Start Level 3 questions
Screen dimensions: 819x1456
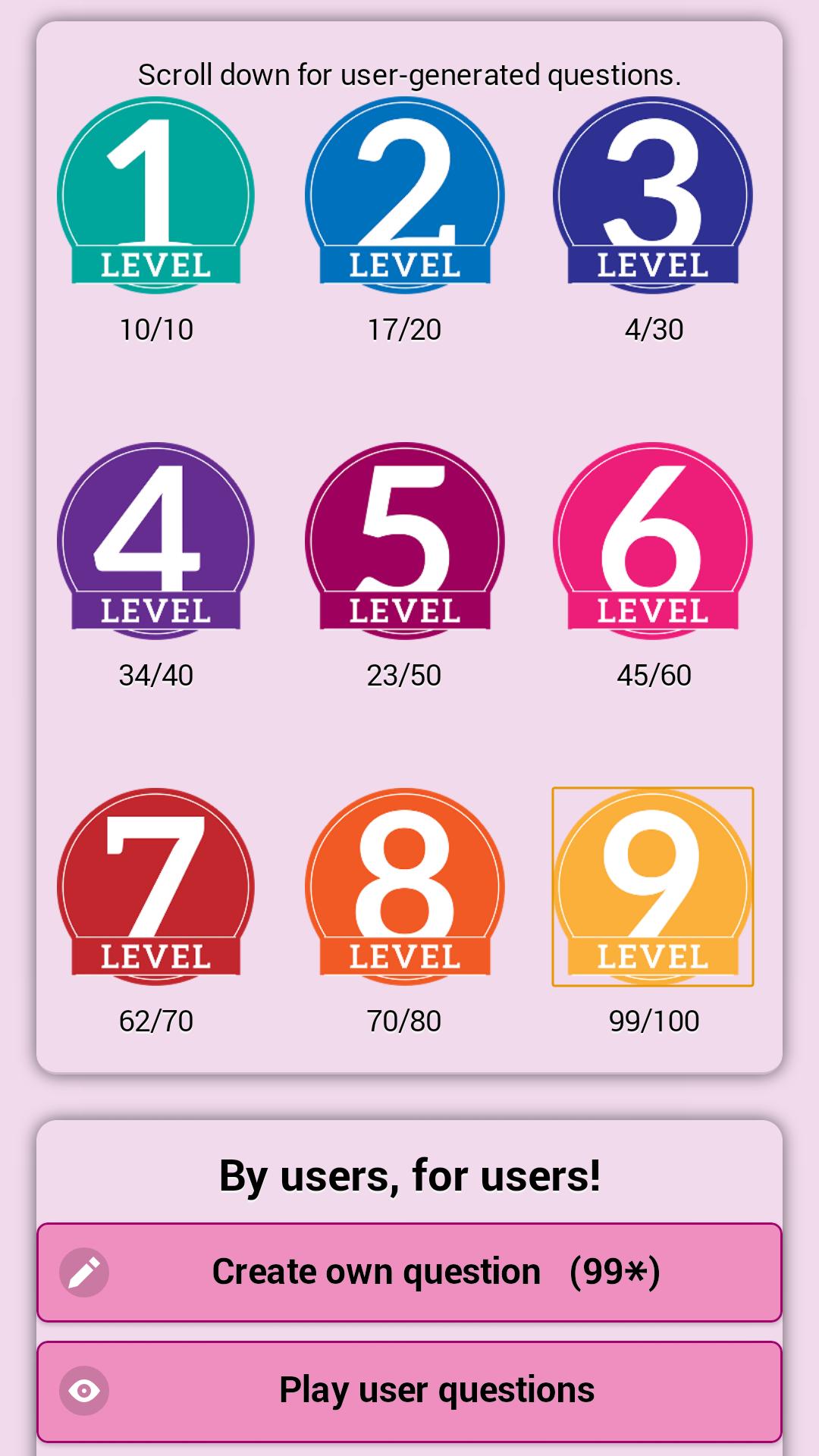(x=653, y=195)
